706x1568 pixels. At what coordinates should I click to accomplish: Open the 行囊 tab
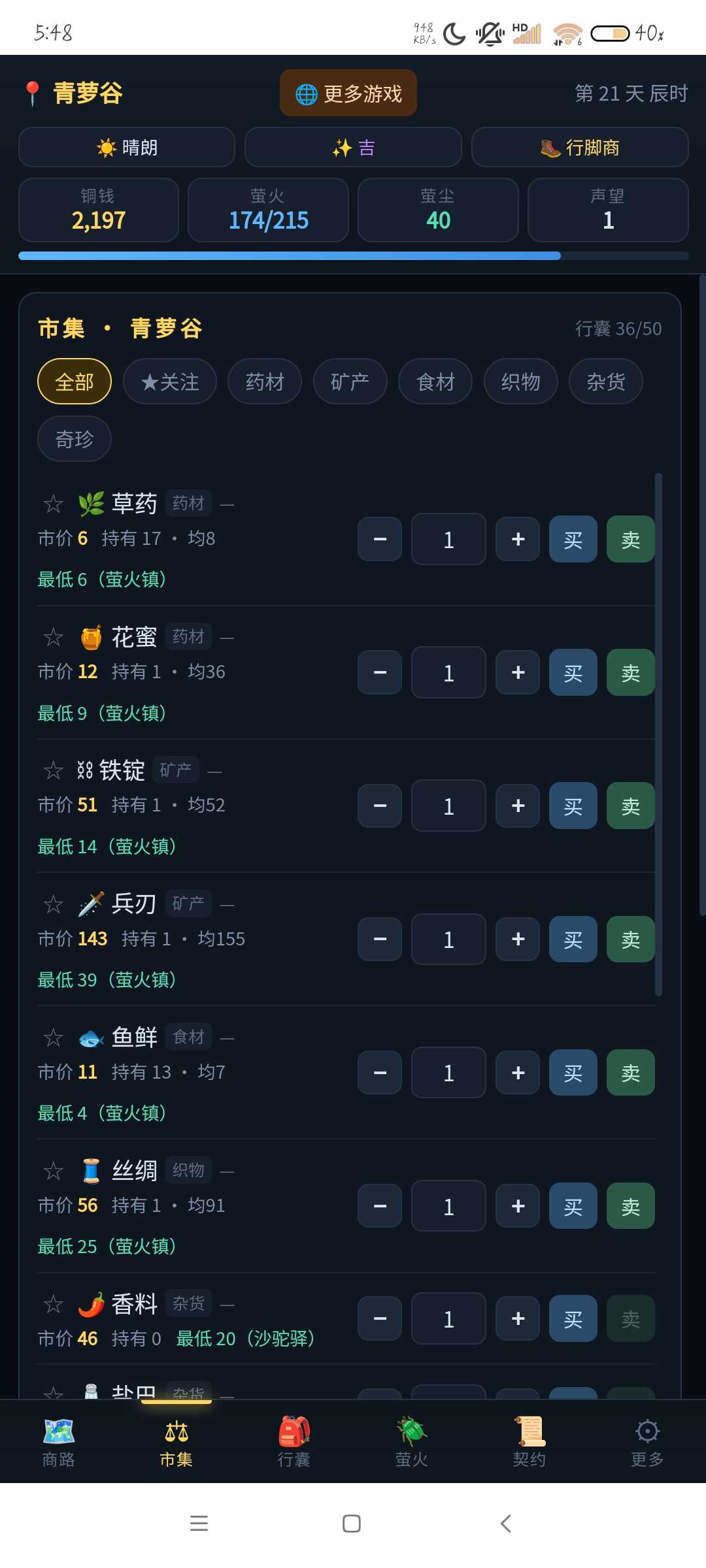point(294,1443)
